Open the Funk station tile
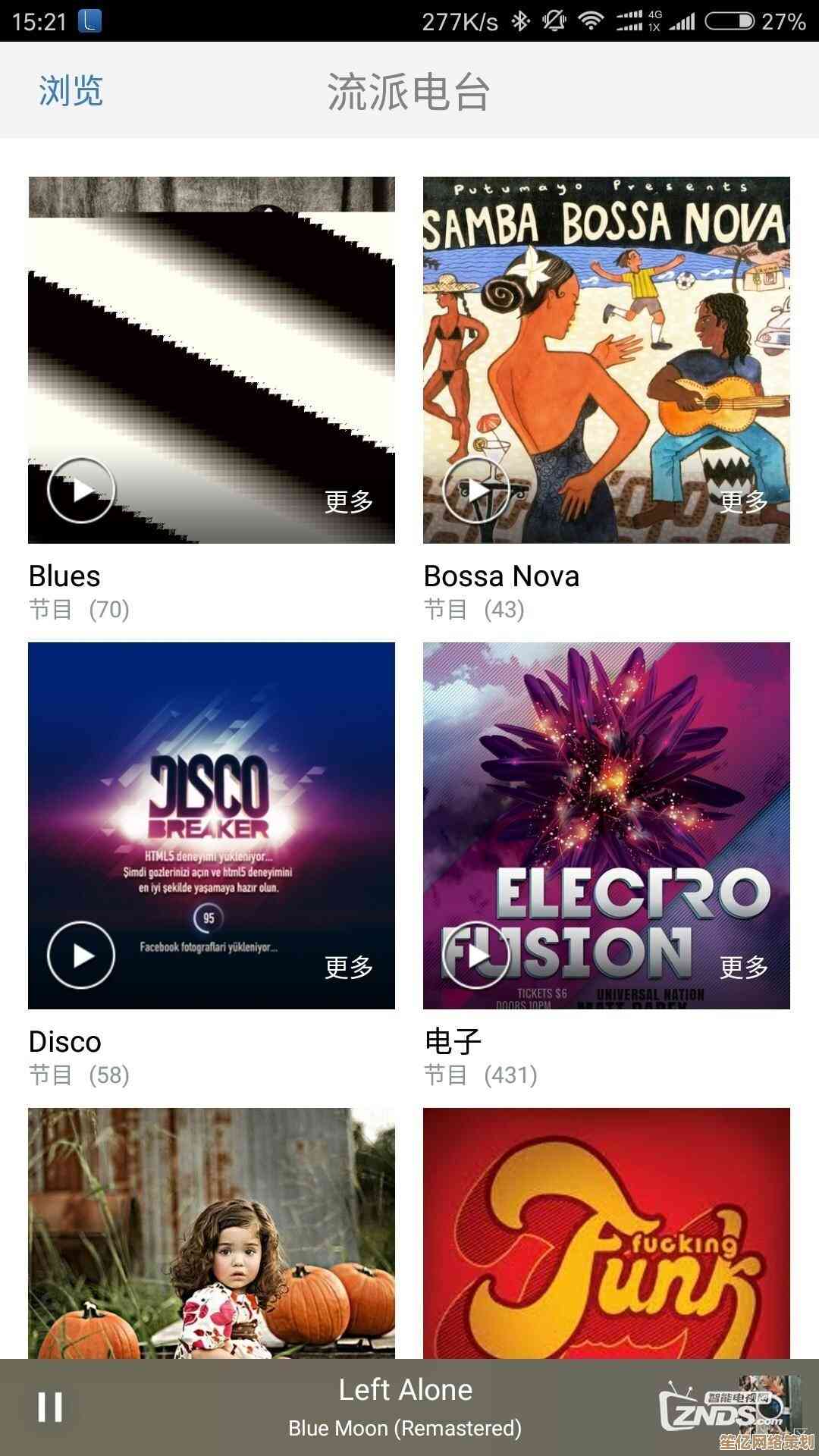 pyautogui.click(x=607, y=1232)
